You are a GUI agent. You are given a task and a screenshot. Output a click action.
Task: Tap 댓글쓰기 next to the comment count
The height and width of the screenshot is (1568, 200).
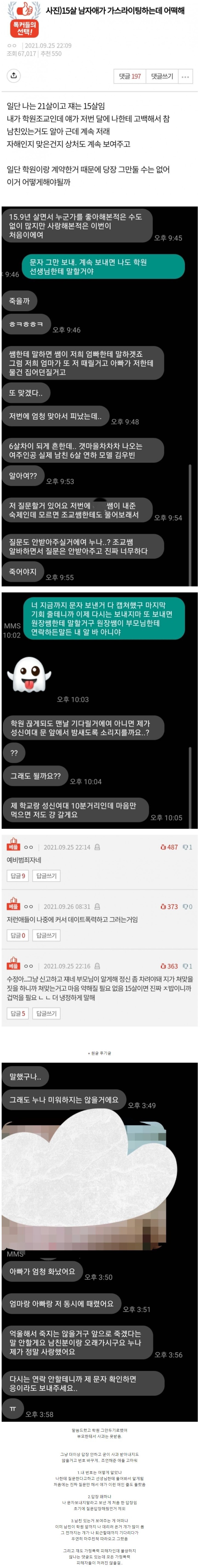pyautogui.click(x=162, y=76)
